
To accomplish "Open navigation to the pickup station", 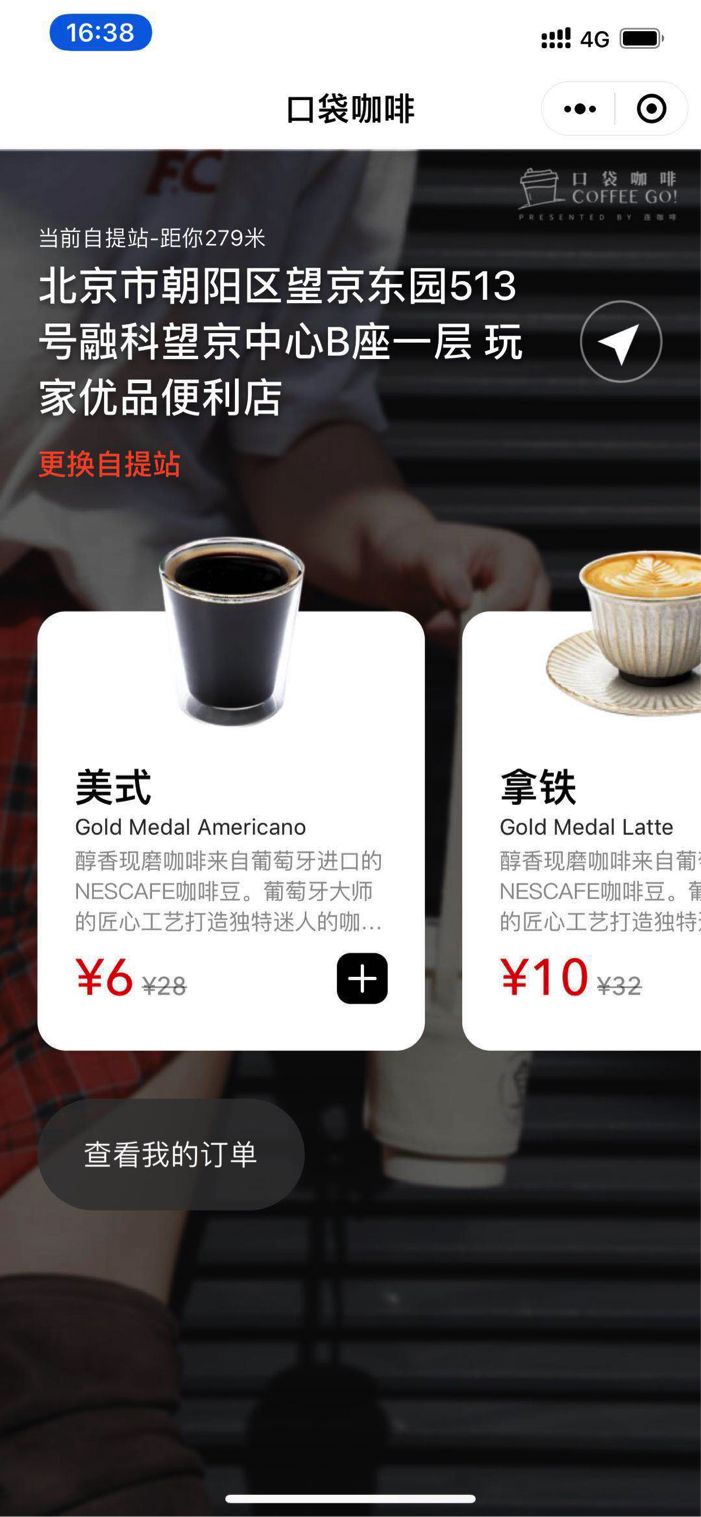I will 620,342.
